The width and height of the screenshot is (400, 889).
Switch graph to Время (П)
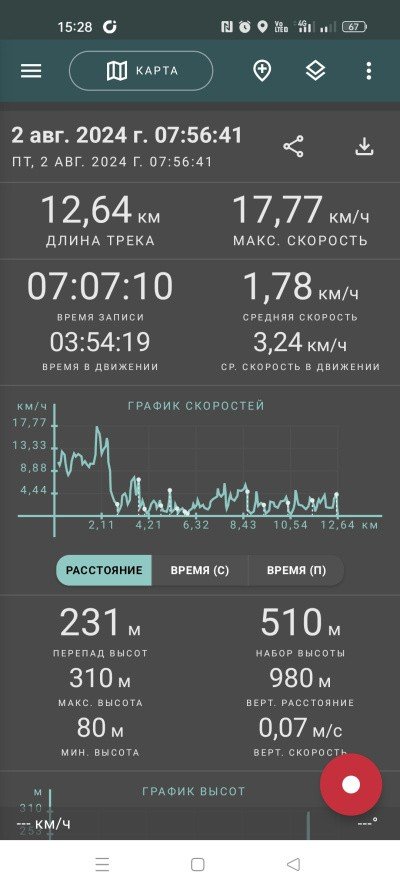pyautogui.click(x=296, y=570)
